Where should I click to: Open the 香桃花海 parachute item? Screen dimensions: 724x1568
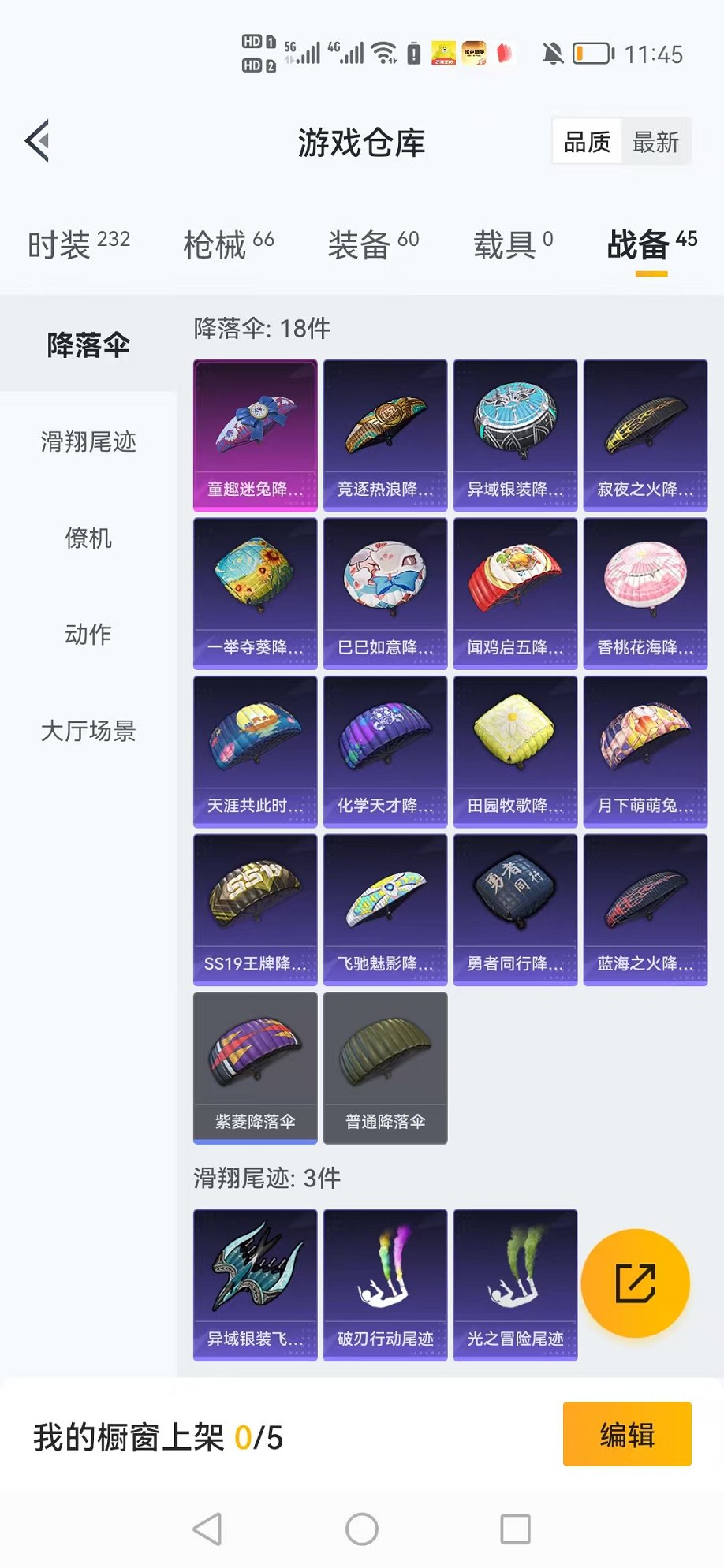click(645, 593)
